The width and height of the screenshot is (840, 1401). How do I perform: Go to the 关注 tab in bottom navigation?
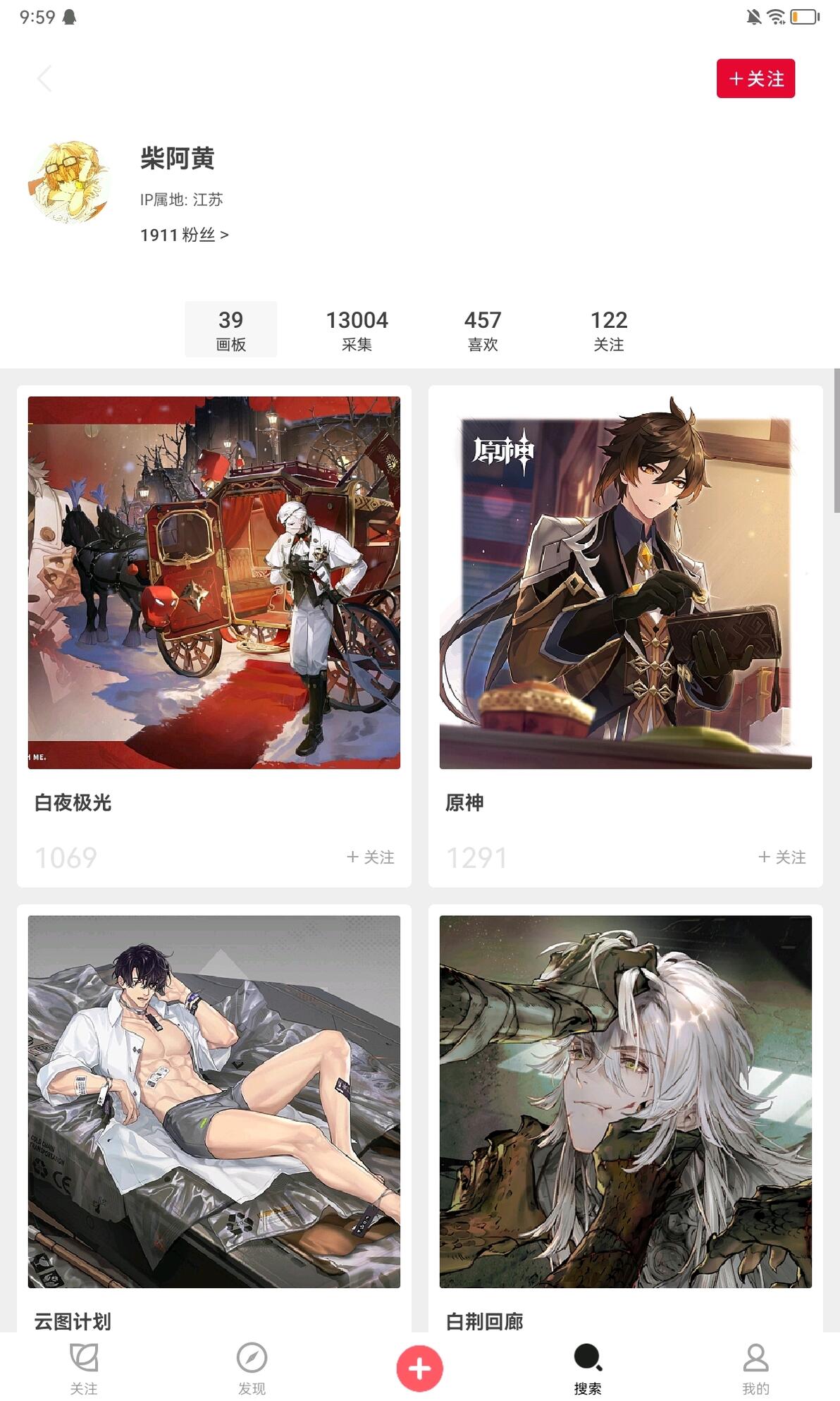84,1368
